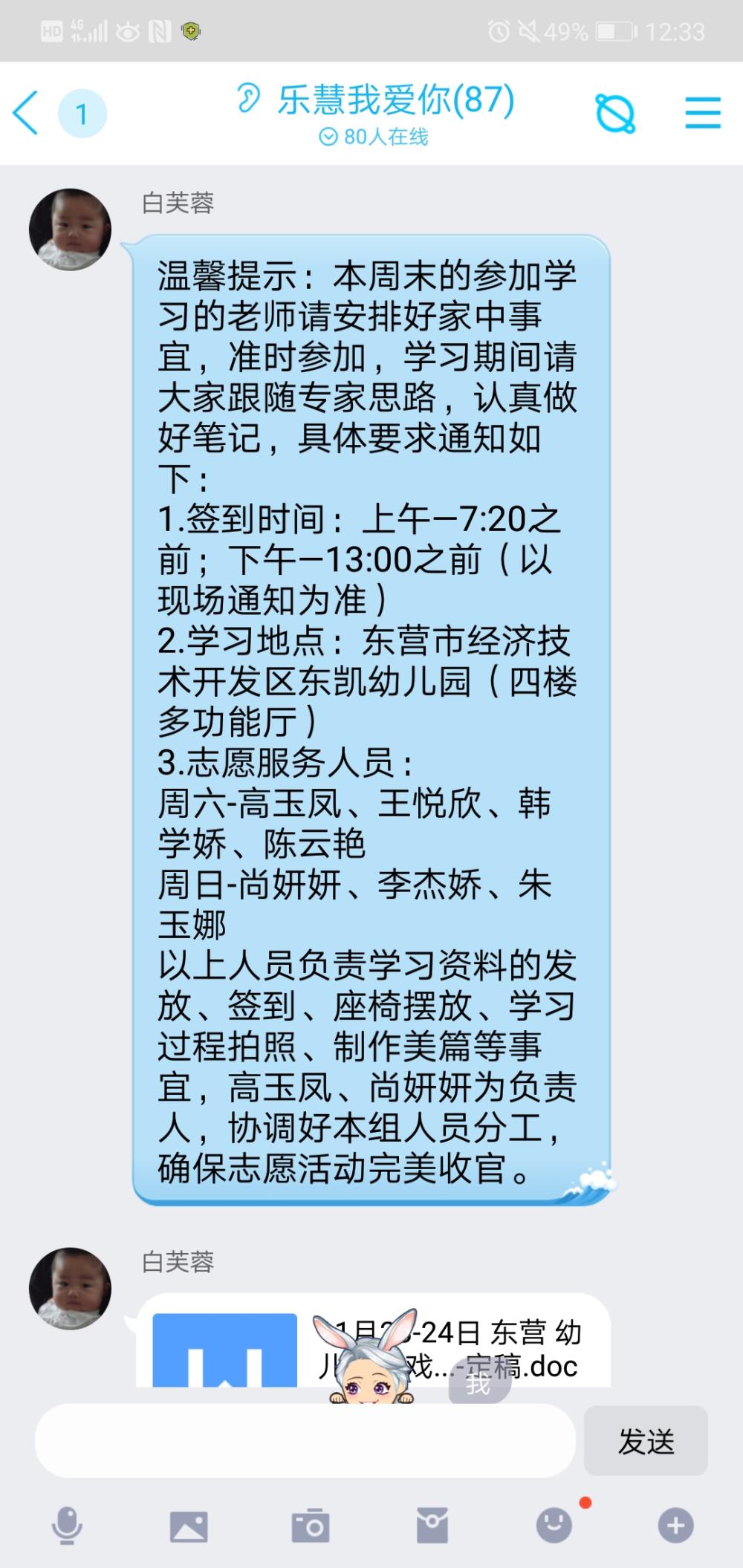Screen dimensions: 743x1568
Task: Record a voice message with microphone
Action: [66, 1526]
